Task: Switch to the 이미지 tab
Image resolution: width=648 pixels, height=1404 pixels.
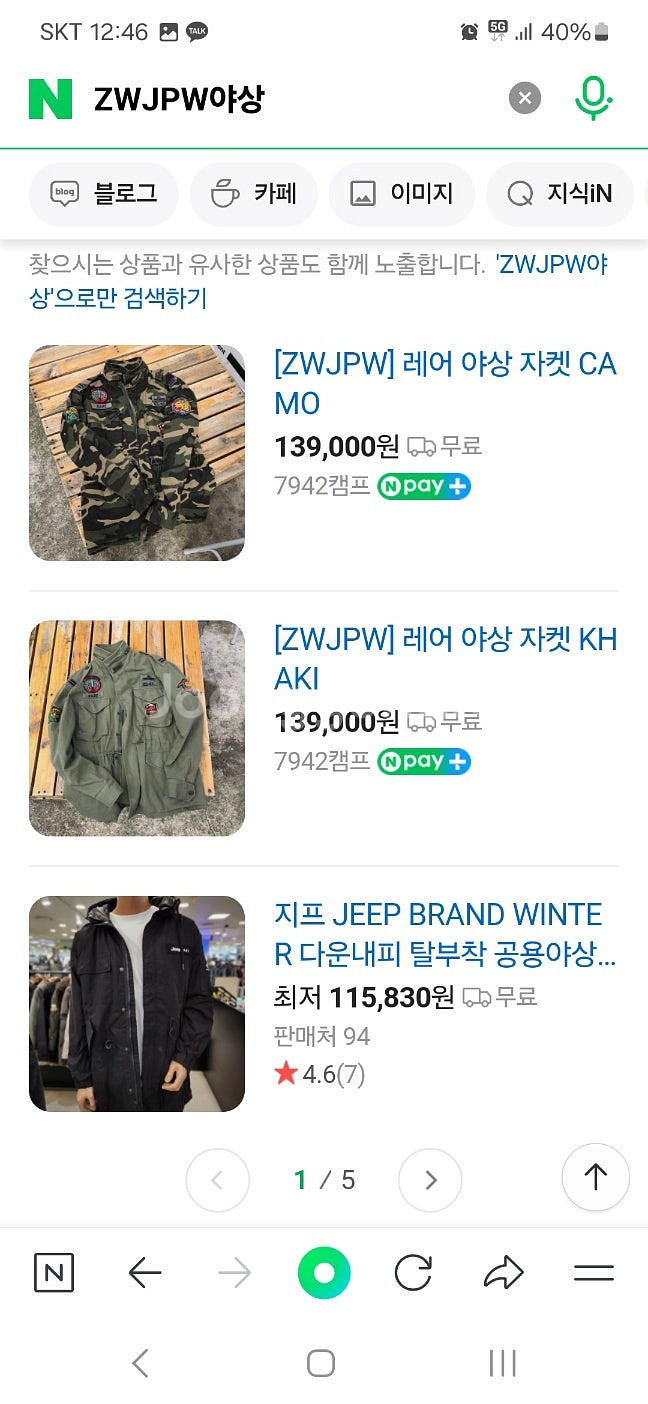Action: point(402,194)
